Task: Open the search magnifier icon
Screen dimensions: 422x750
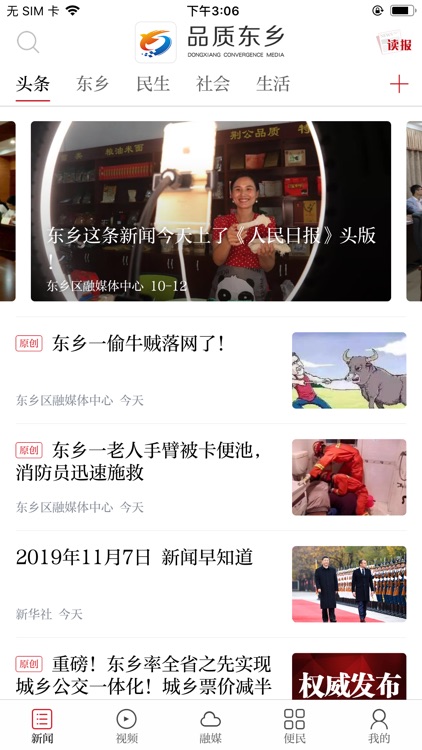Action: coord(28,42)
